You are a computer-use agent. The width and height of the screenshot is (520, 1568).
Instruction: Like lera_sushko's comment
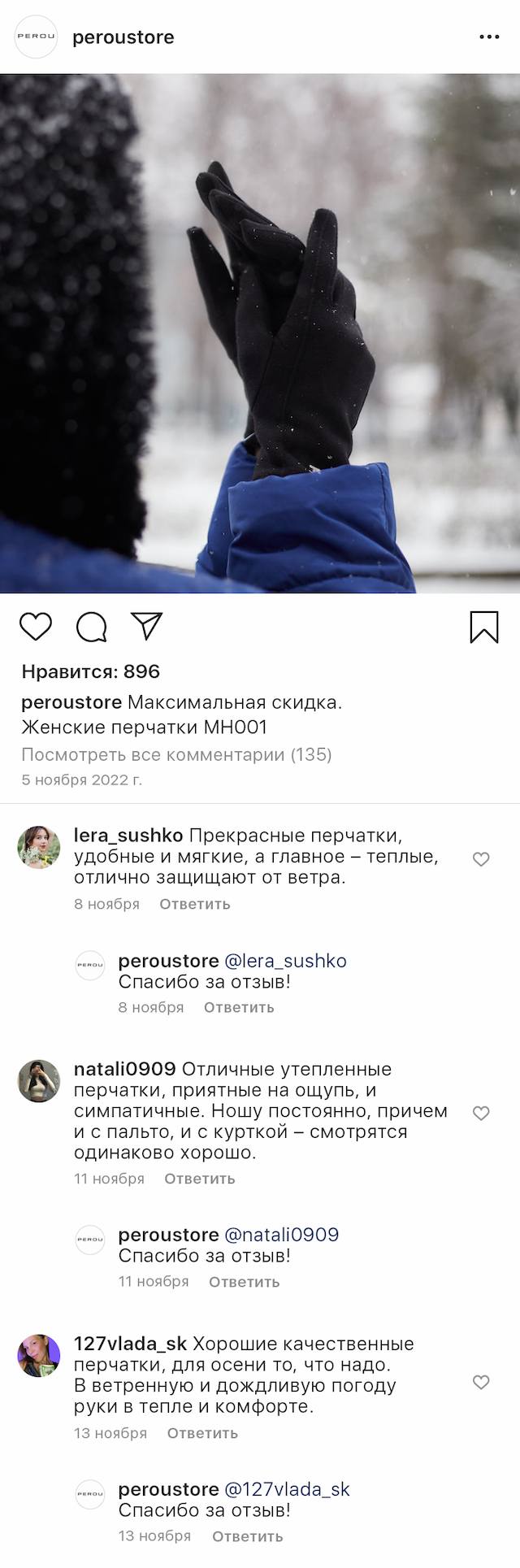[x=481, y=859]
